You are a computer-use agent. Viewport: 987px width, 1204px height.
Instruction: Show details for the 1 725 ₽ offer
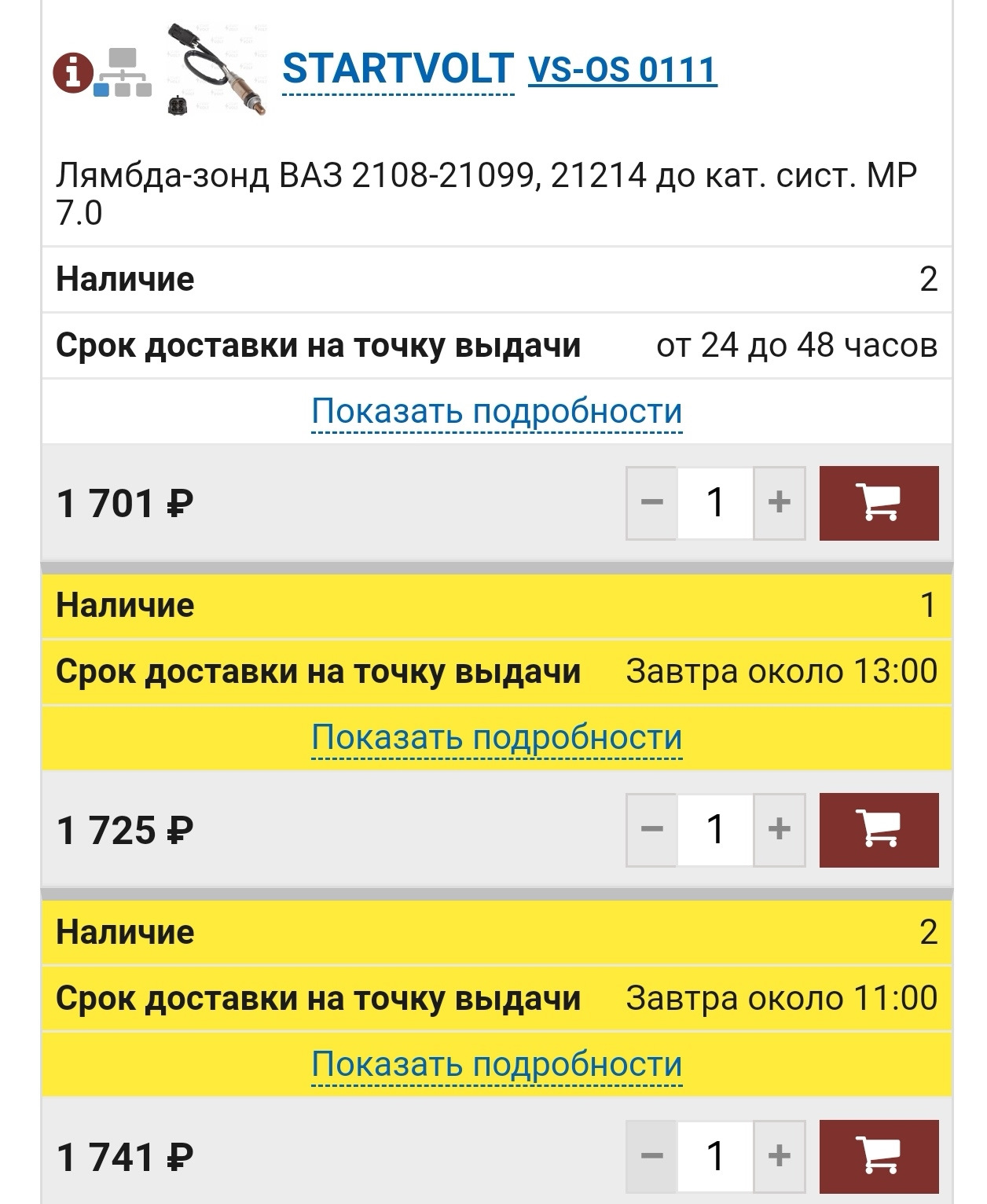point(497,737)
